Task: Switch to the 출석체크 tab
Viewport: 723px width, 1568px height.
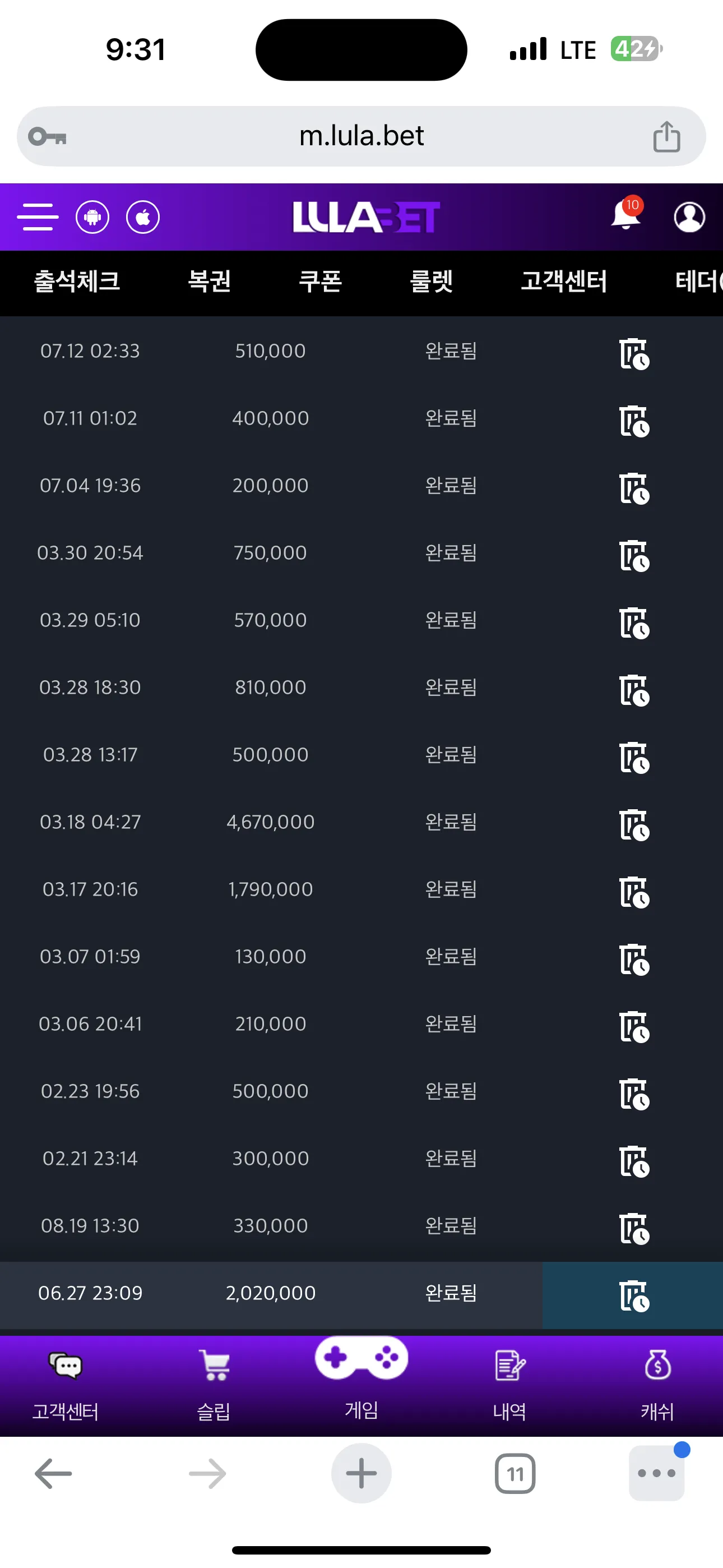Action: (77, 282)
